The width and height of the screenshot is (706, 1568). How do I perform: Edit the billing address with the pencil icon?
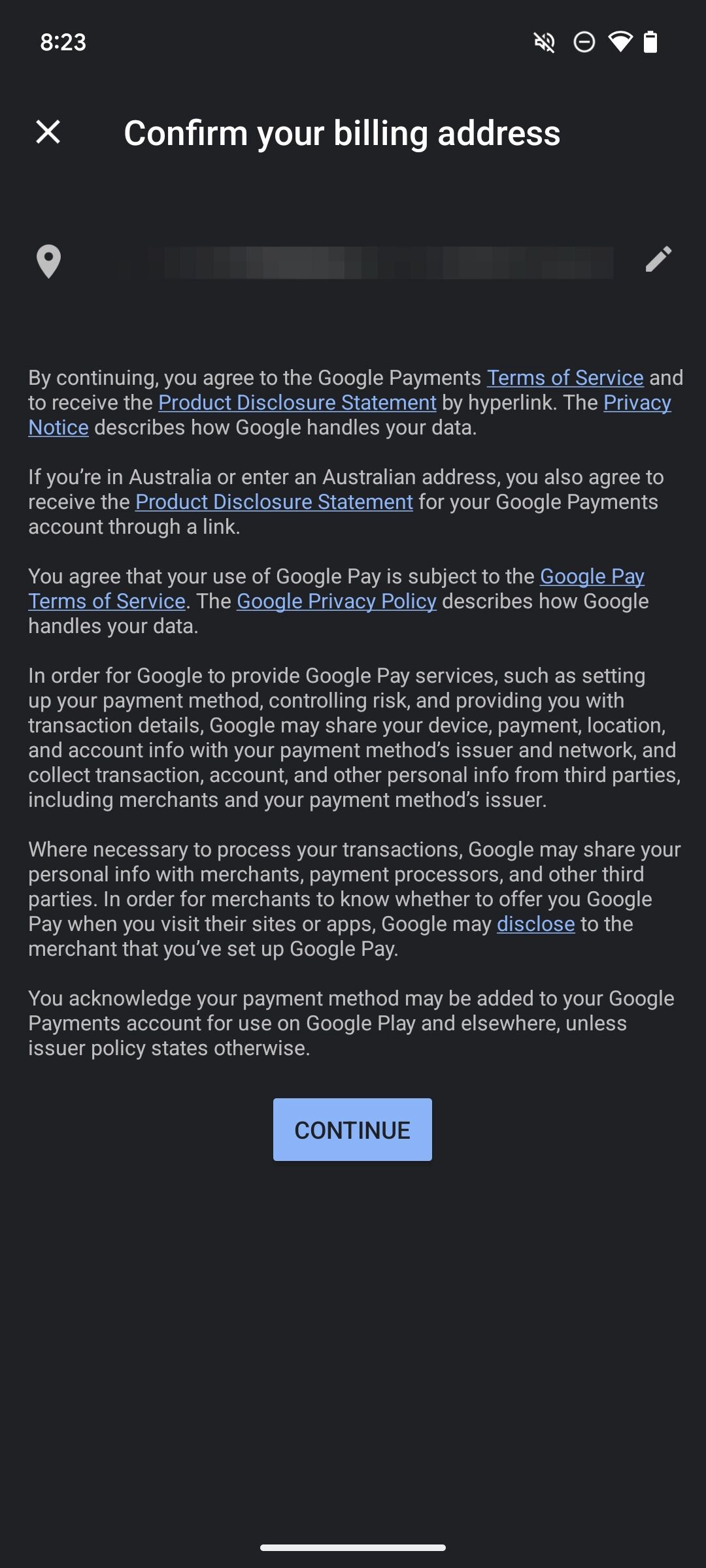tap(658, 259)
